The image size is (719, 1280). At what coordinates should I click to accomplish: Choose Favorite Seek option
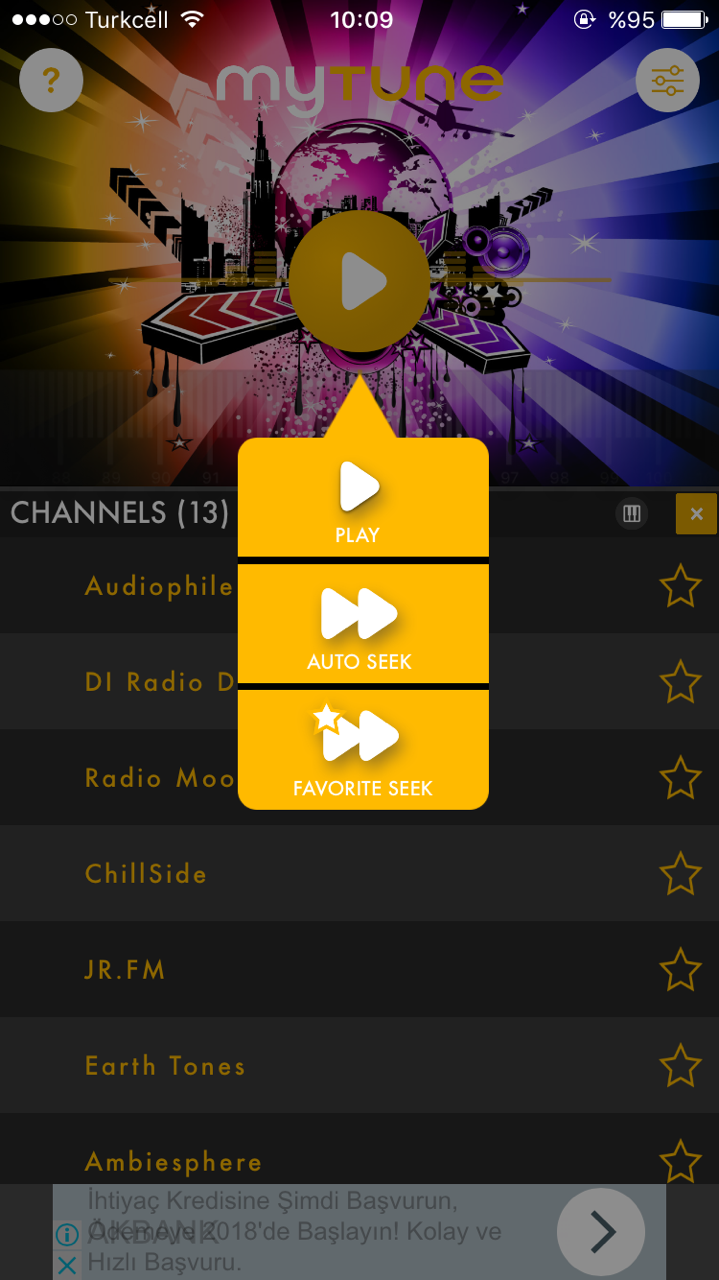pyautogui.click(x=362, y=750)
